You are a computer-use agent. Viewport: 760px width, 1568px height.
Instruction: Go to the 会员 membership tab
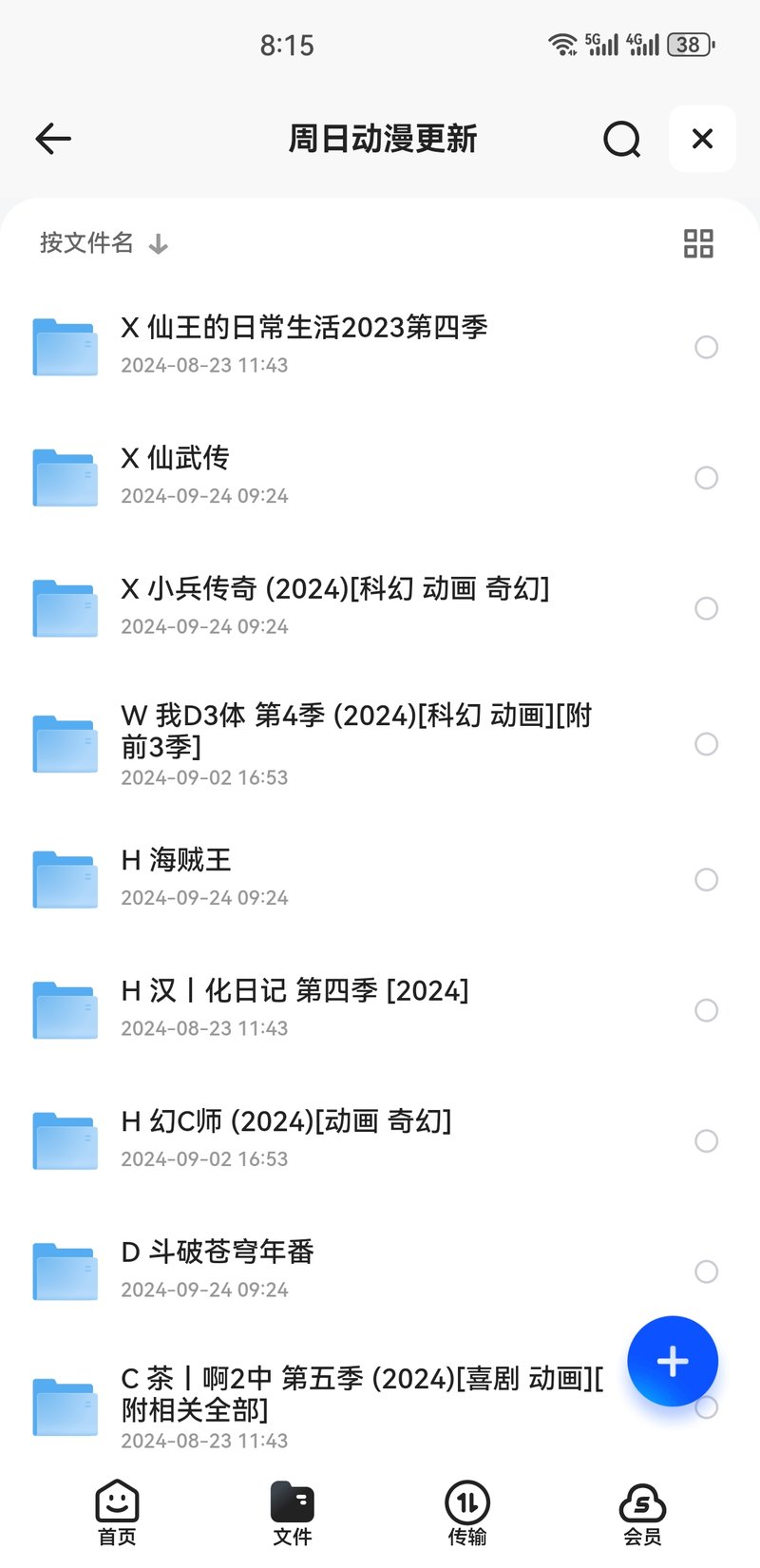tap(642, 1513)
